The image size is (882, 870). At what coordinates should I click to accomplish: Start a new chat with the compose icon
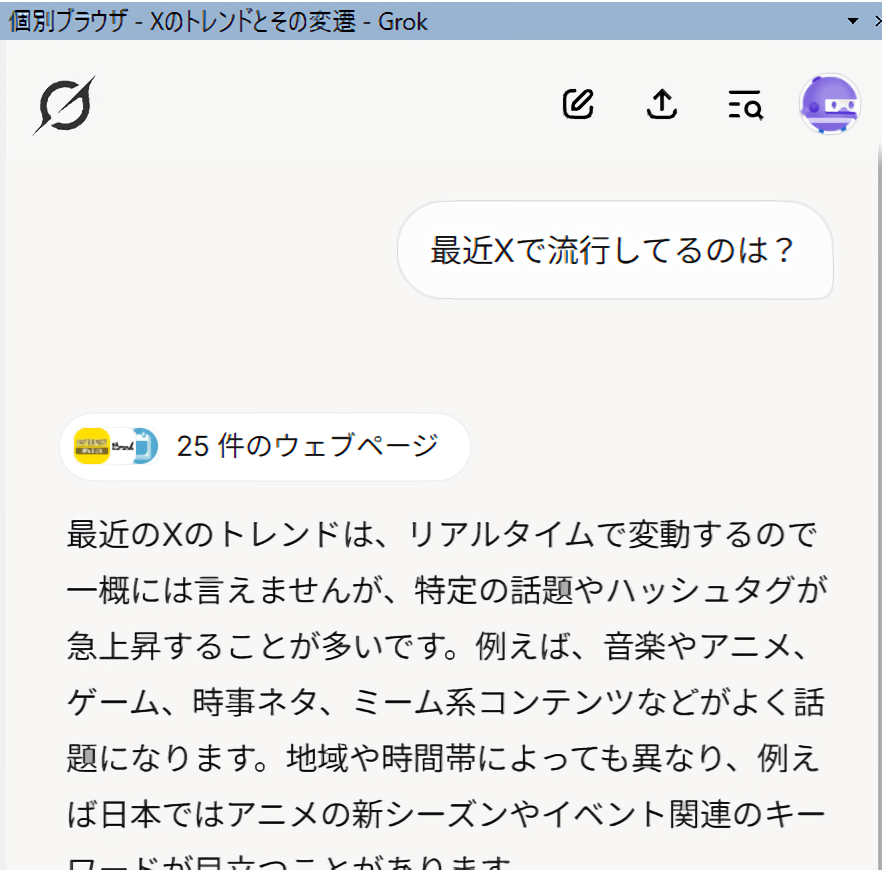(578, 104)
